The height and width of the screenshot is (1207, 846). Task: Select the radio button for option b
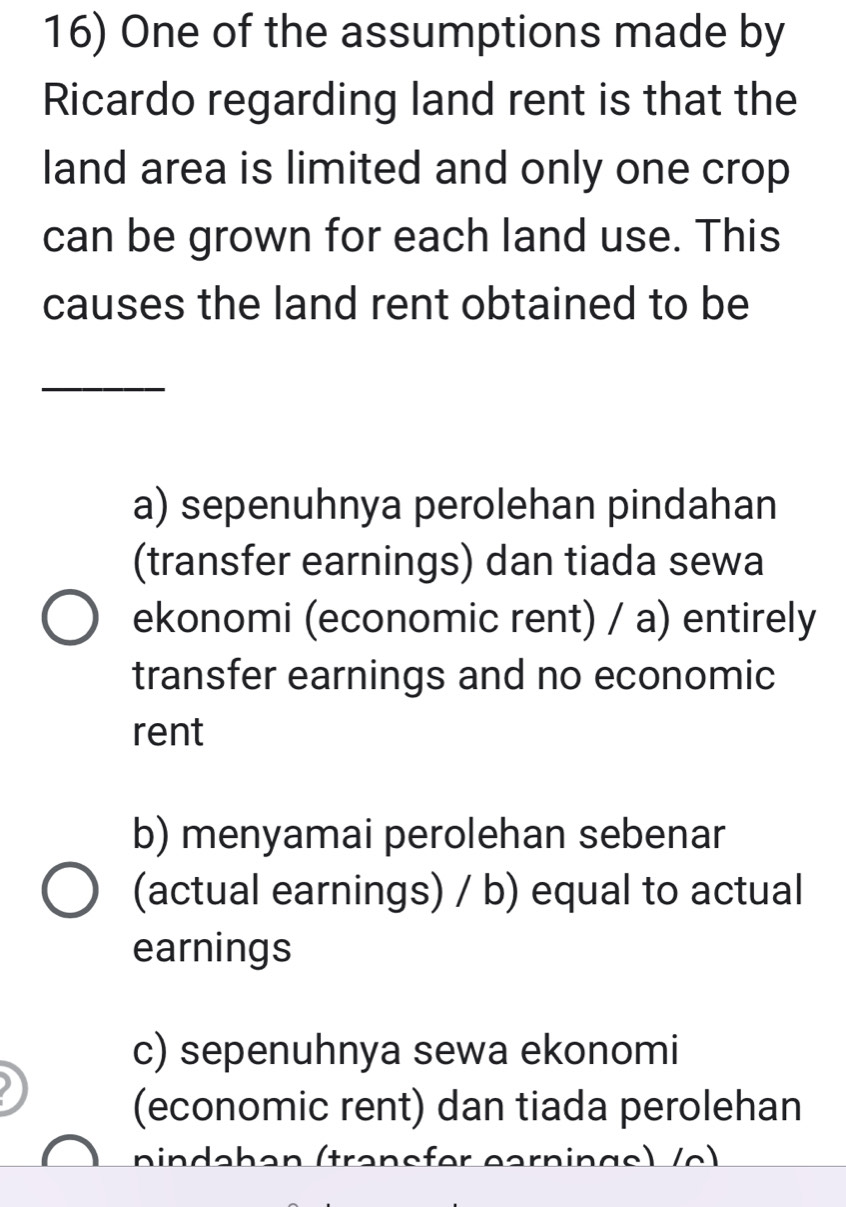70,890
